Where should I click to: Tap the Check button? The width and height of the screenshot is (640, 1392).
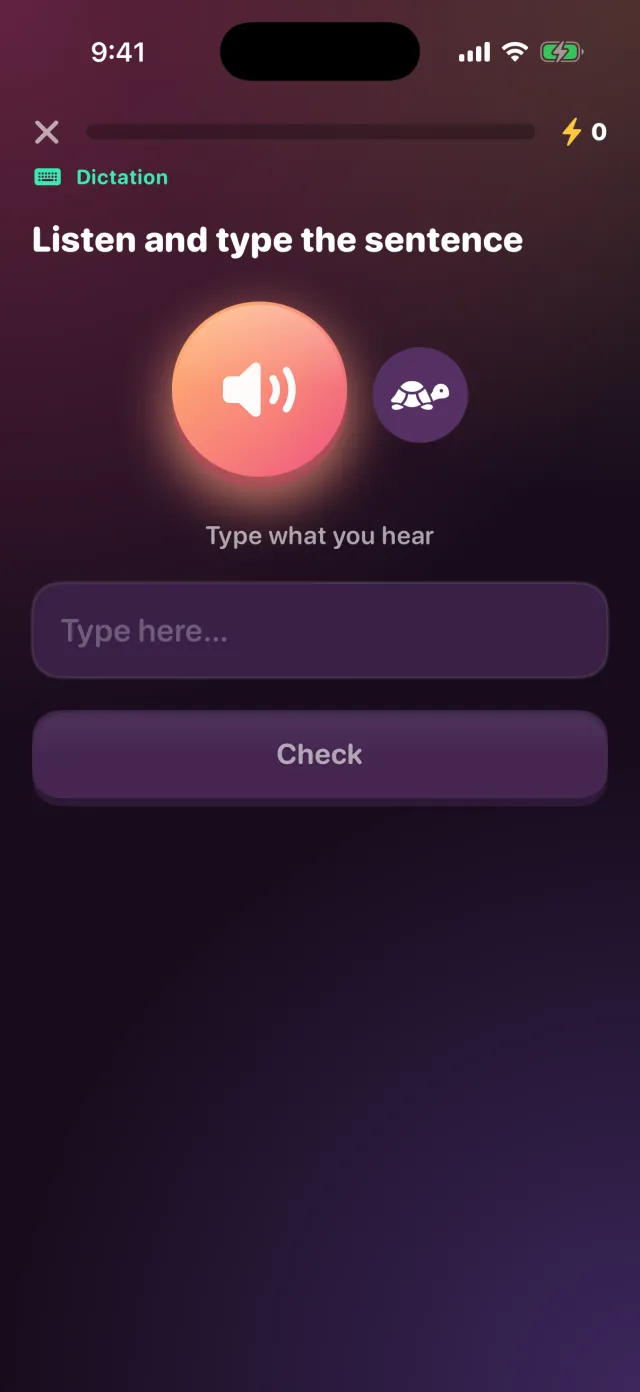pyautogui.click(x=320, y=754)
